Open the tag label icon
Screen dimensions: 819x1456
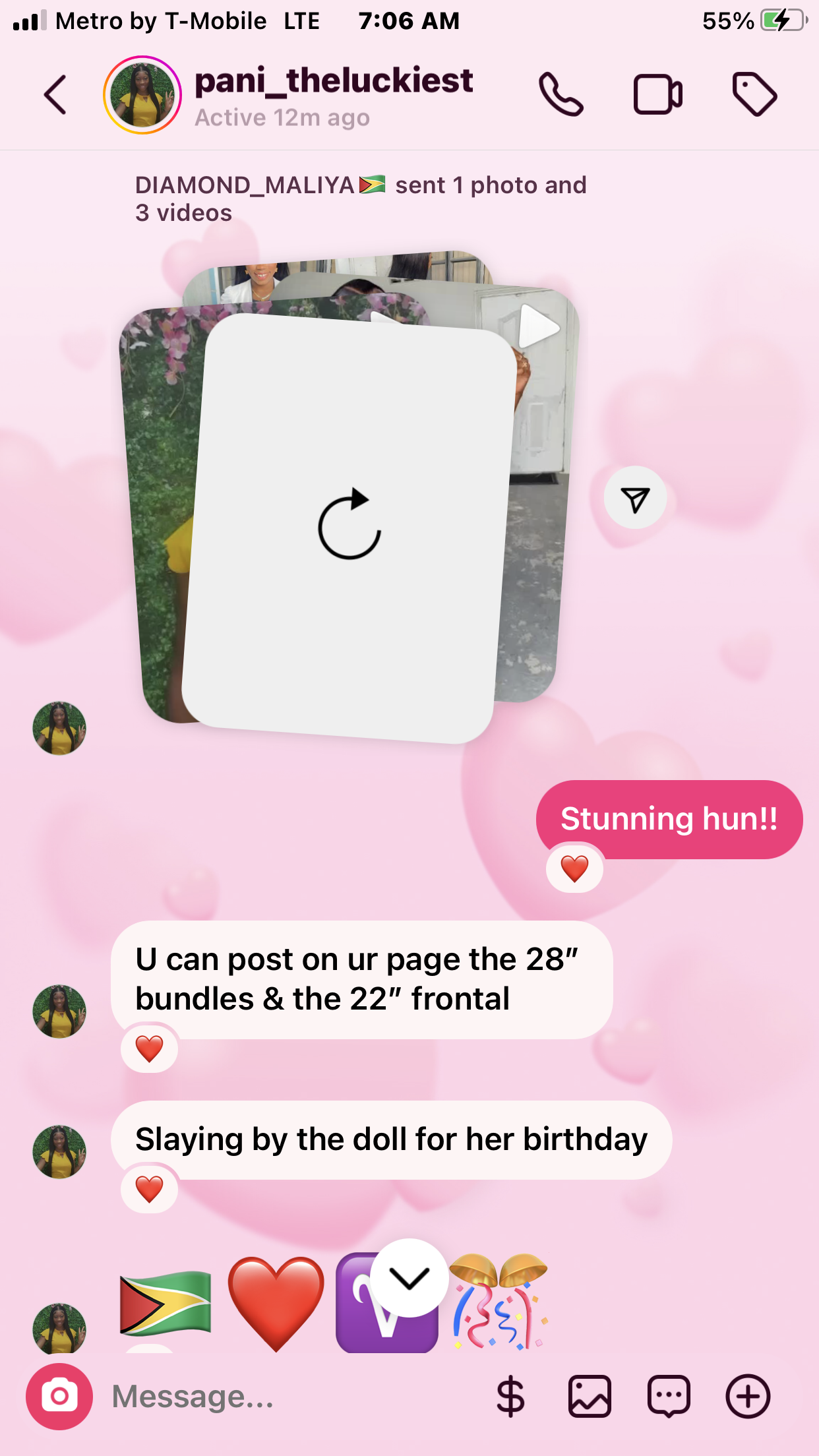[x=754, y=95]
